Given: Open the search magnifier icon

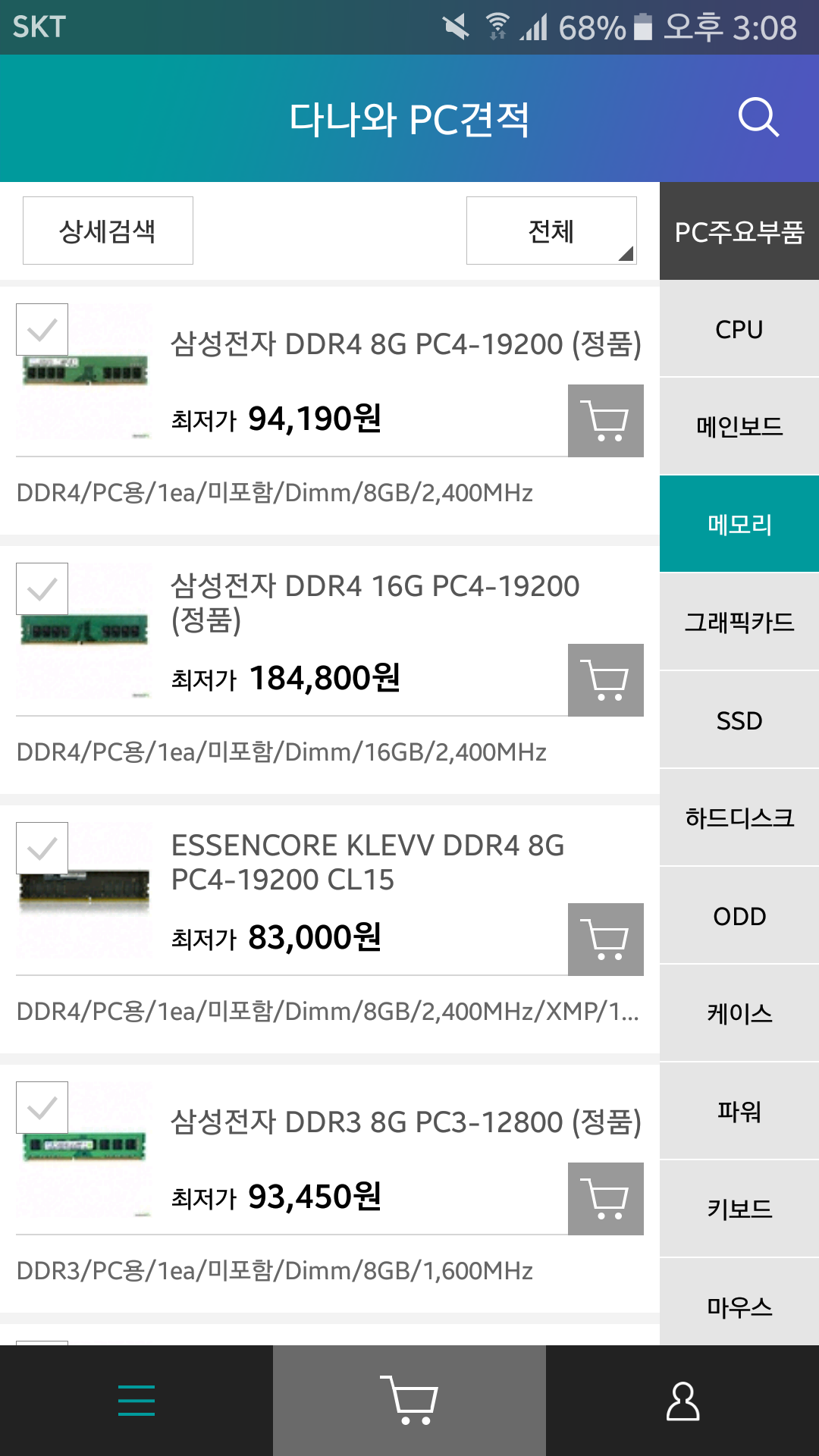Looking at the screenshot, I should [758, 118].
